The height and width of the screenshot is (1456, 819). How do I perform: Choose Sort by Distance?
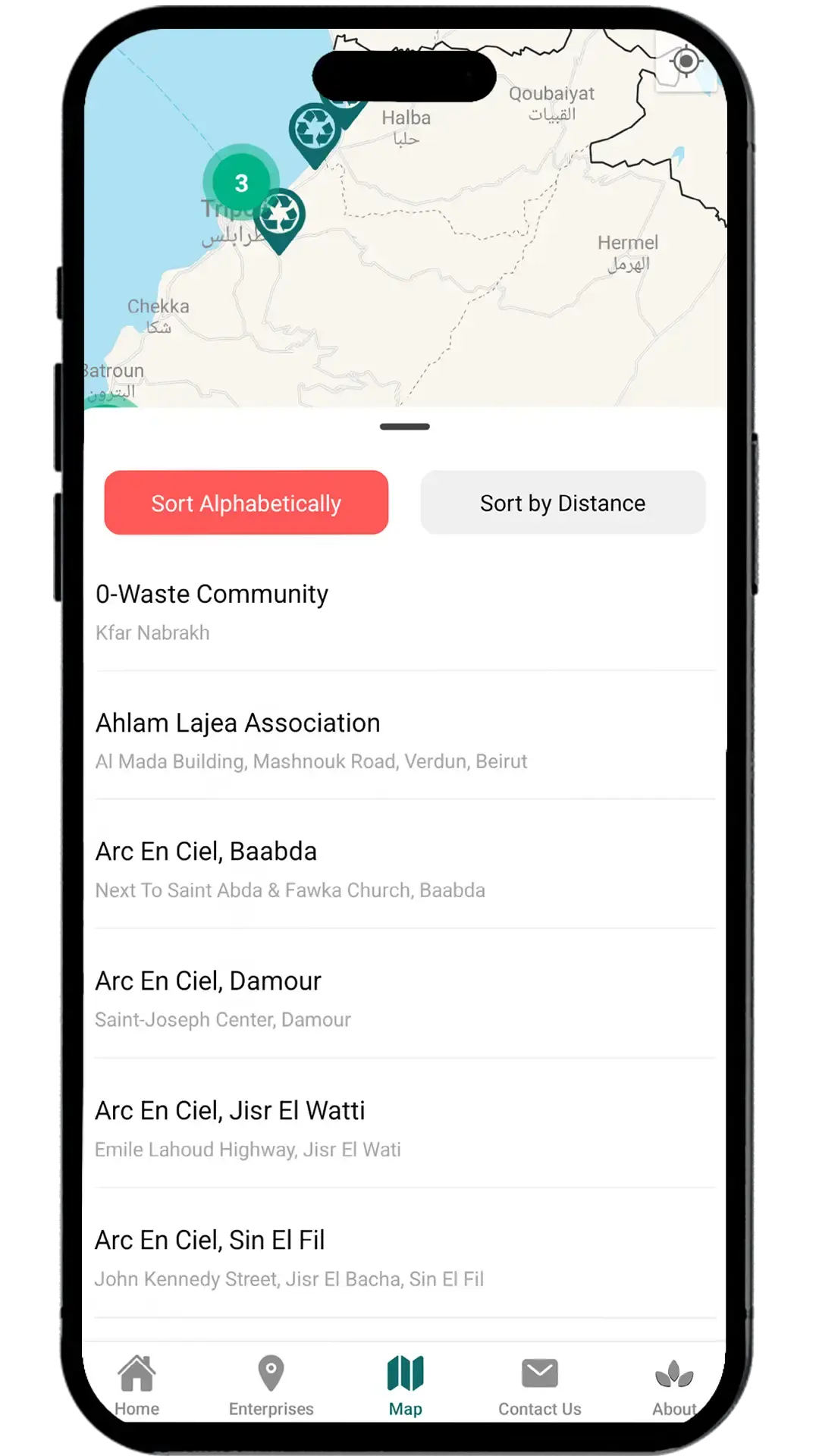point(563,503)
